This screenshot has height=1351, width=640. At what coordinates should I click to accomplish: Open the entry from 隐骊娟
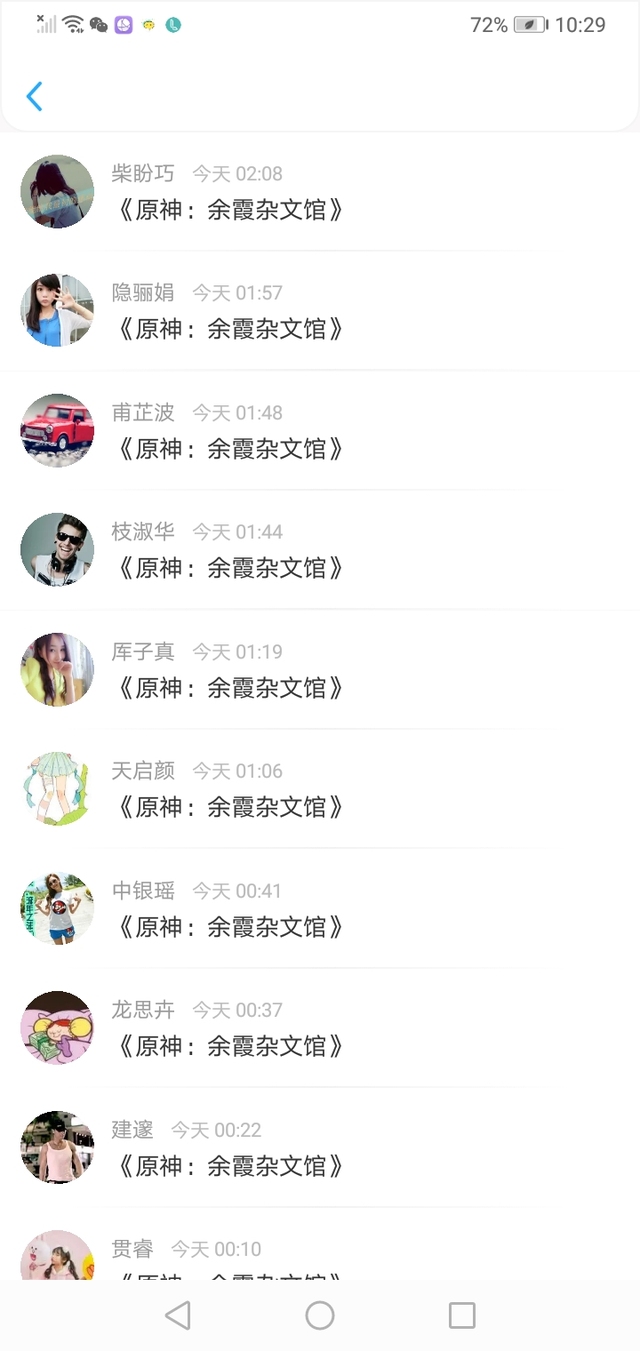[320, 311]
